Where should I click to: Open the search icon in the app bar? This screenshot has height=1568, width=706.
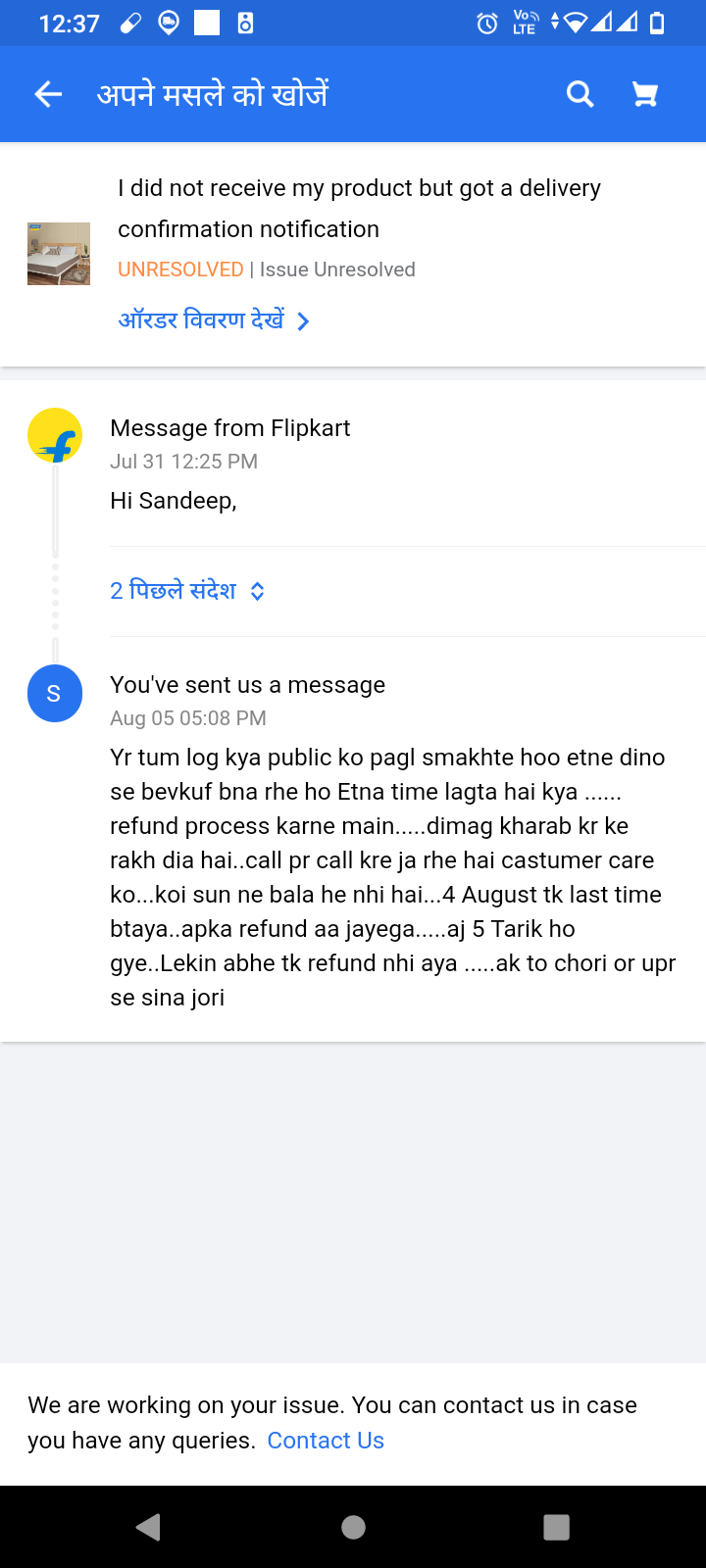pos(580,94)
